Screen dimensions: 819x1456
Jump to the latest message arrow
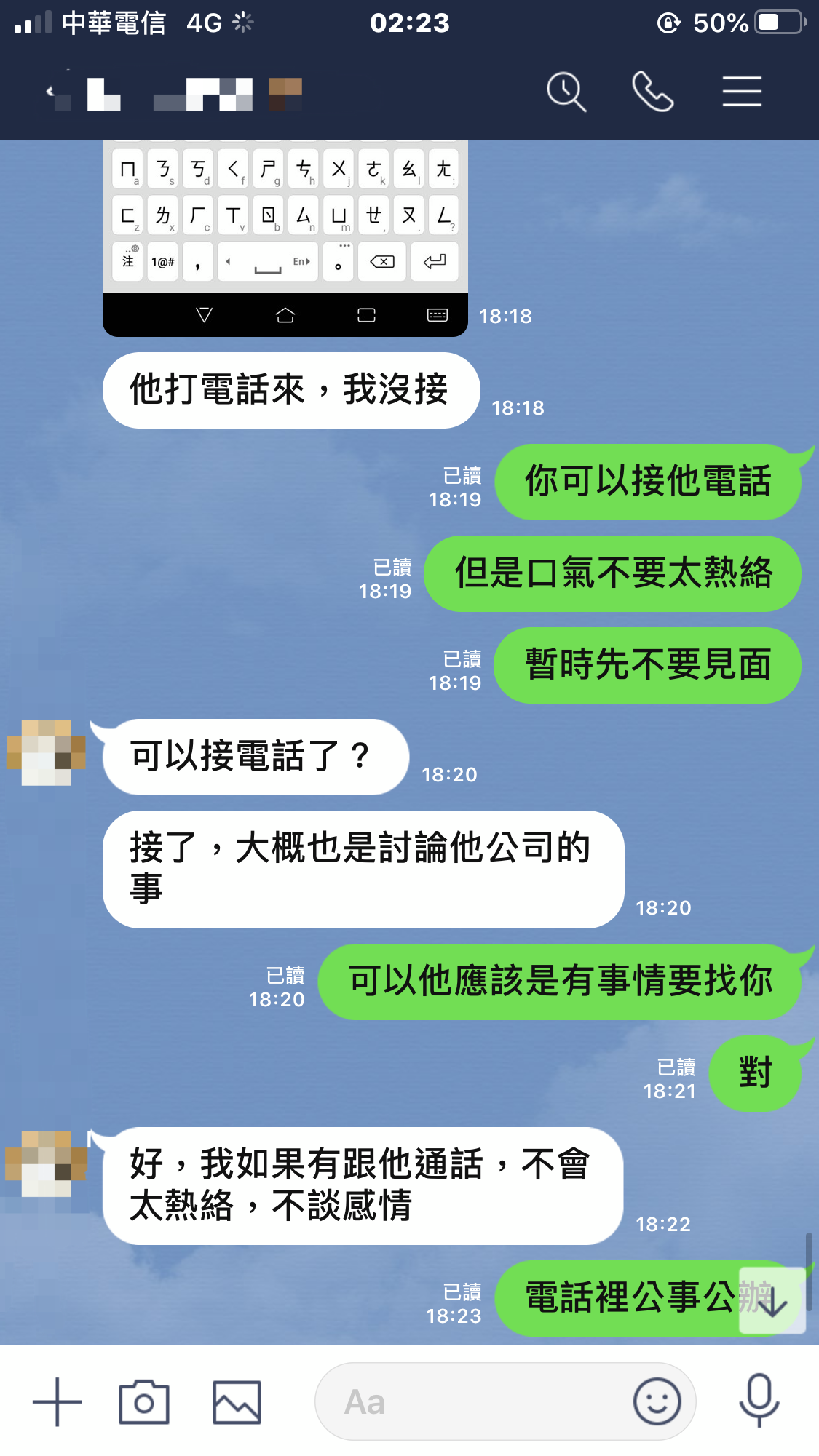(772, 1301)
